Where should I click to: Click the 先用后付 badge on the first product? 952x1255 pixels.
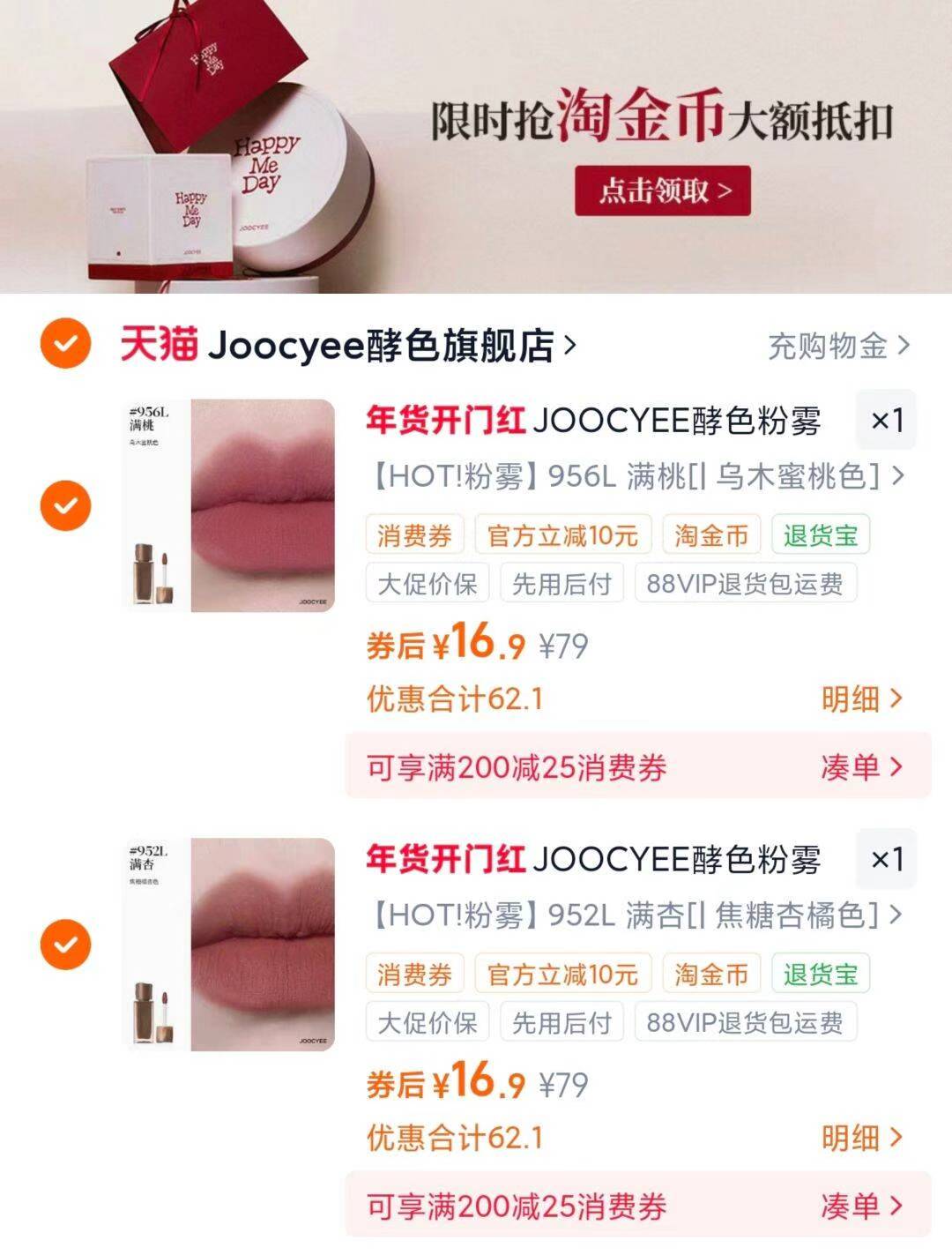pyautogui.click(x=562, y=583)
